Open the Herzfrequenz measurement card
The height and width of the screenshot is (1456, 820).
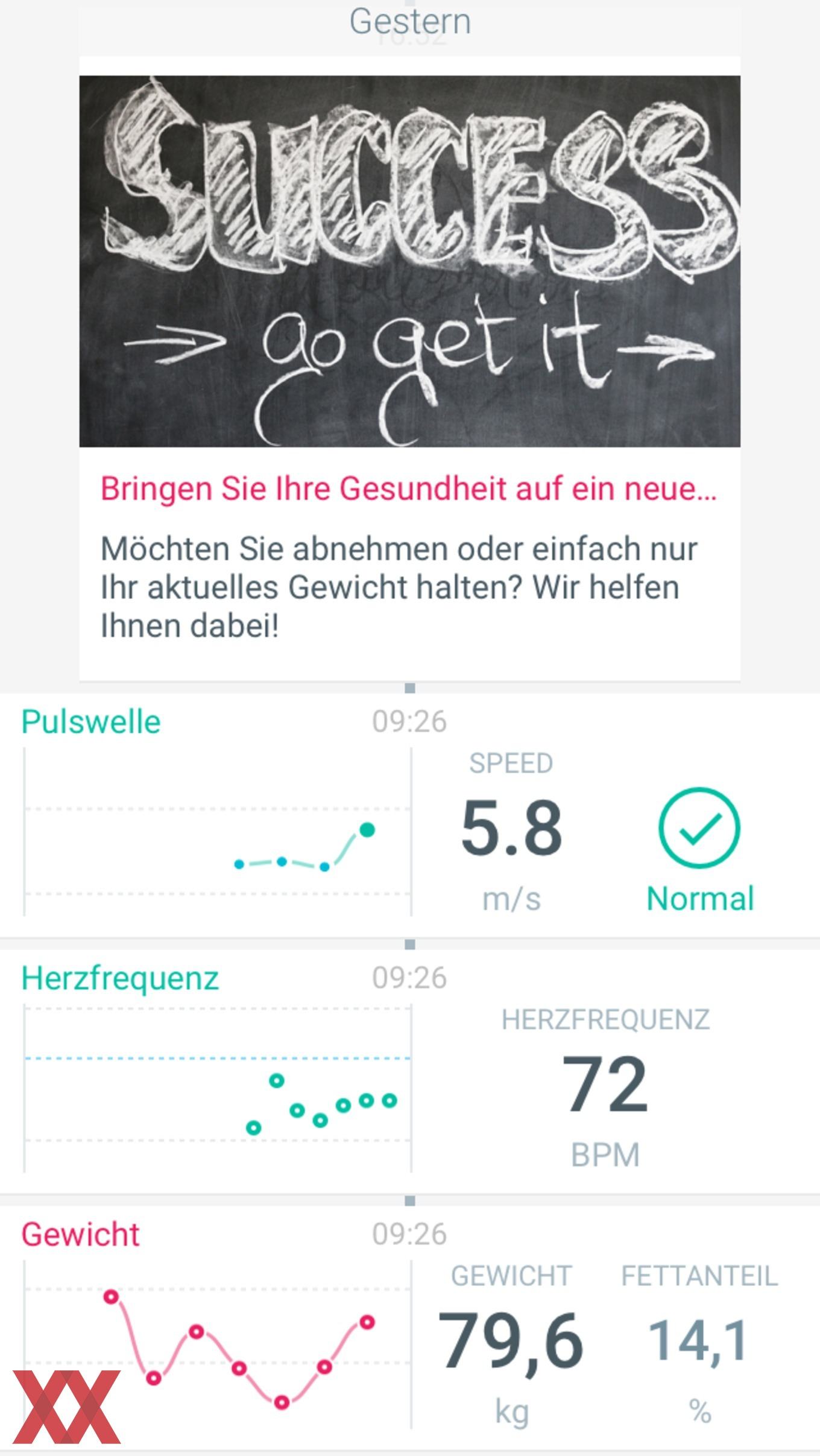tap(410, 1071)
